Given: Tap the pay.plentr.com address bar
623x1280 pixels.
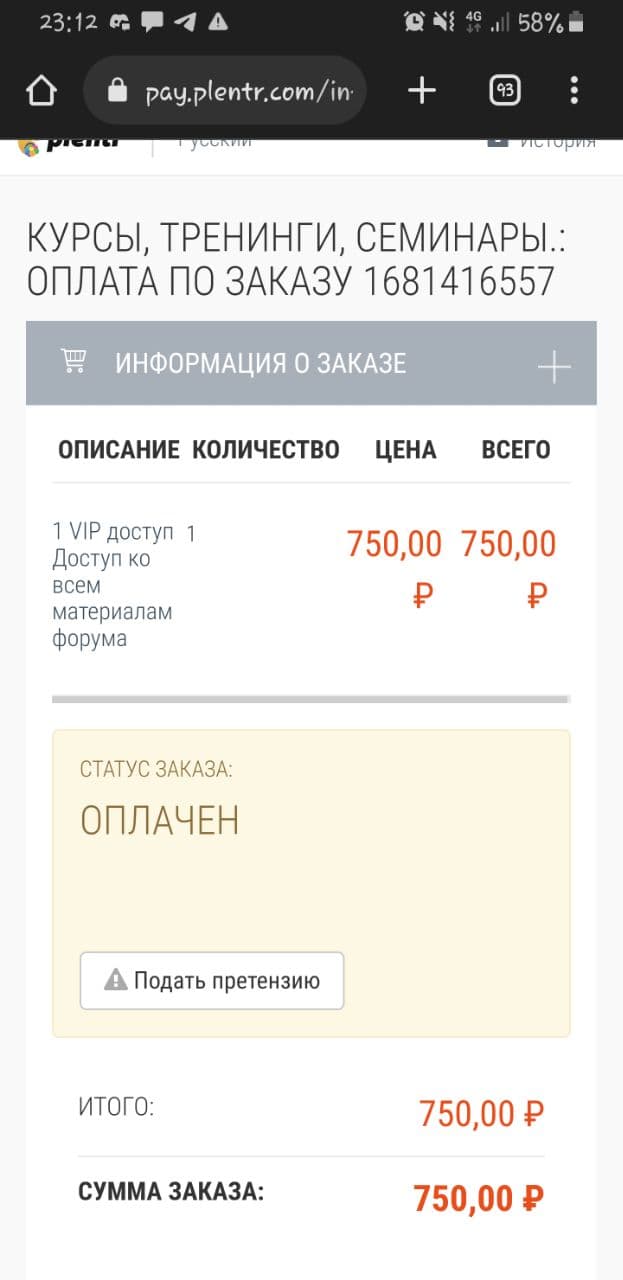Looking at the screenshot, I should pos(225,91).
